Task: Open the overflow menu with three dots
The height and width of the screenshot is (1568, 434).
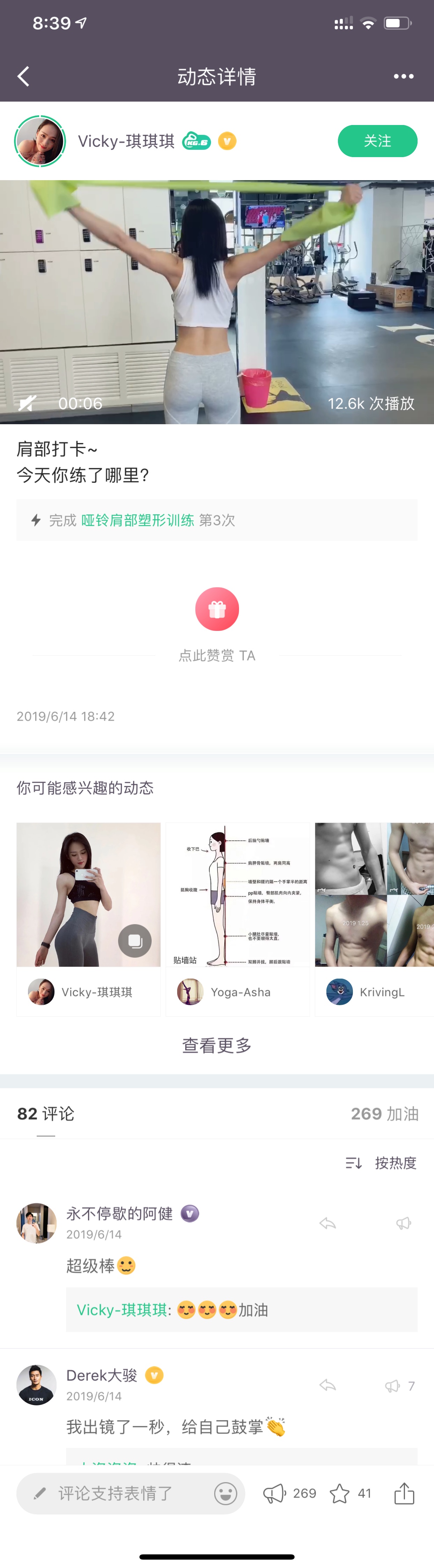Action: [403, 77]
